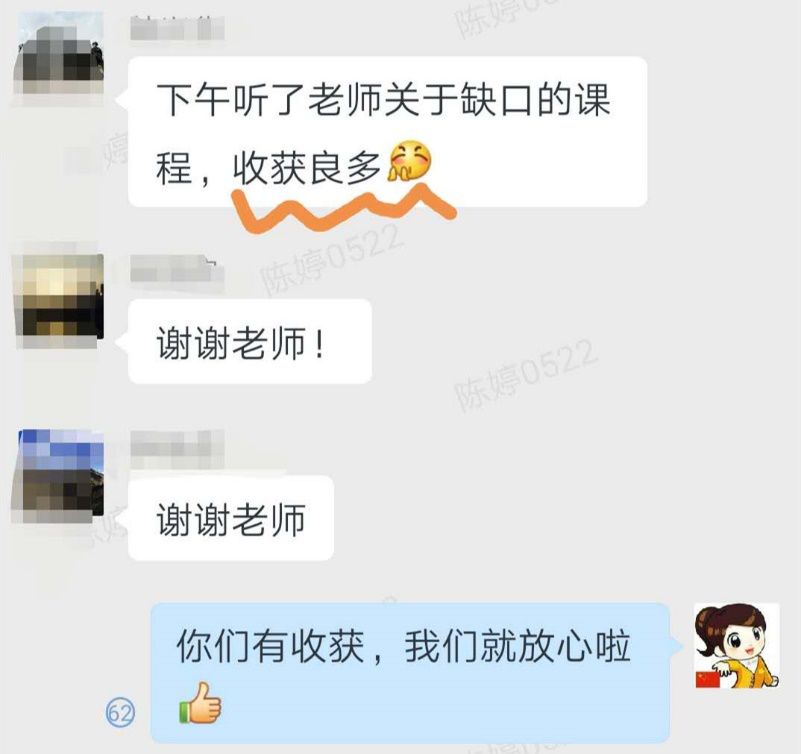Open the avatar beside the 缺口的课程 message

point(58,60)
